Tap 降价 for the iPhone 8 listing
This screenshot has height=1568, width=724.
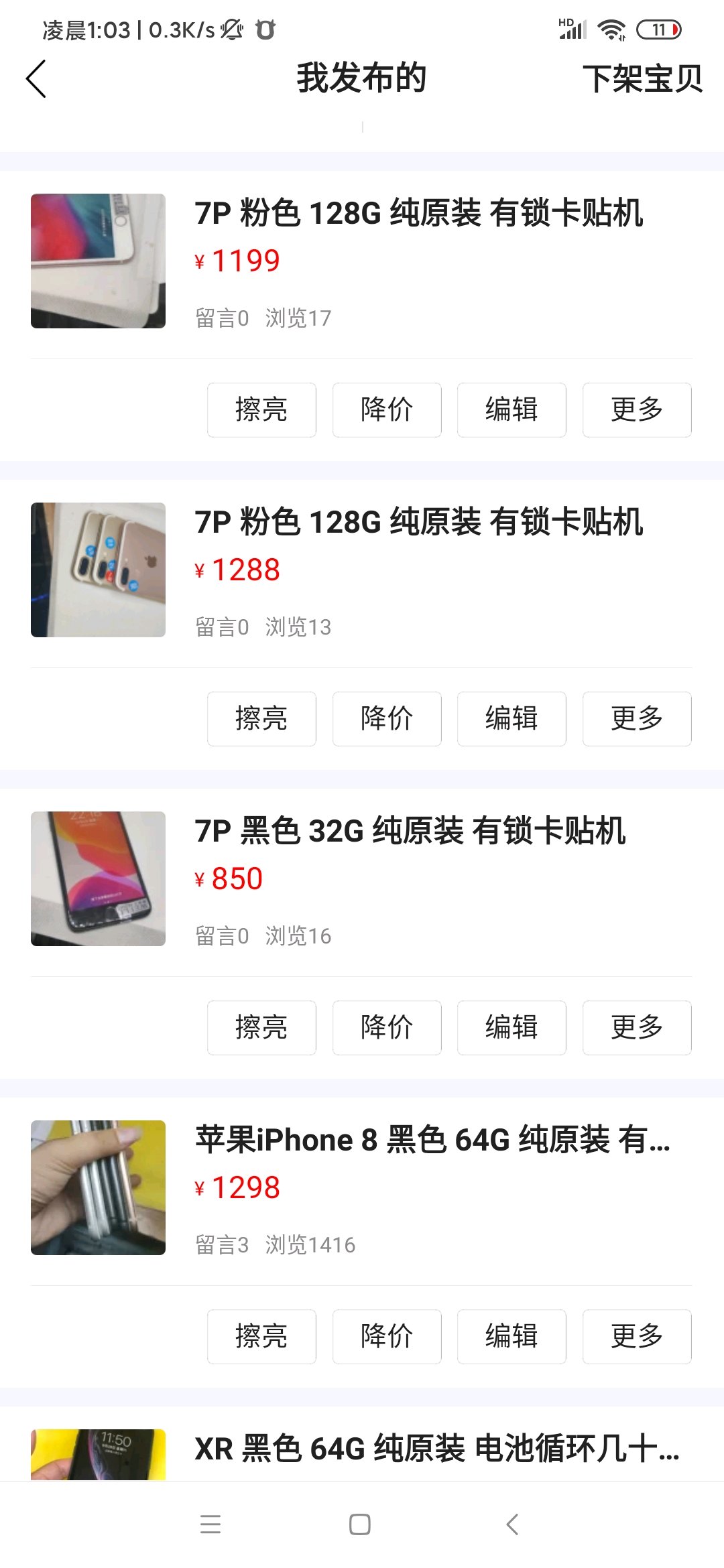387,1337
